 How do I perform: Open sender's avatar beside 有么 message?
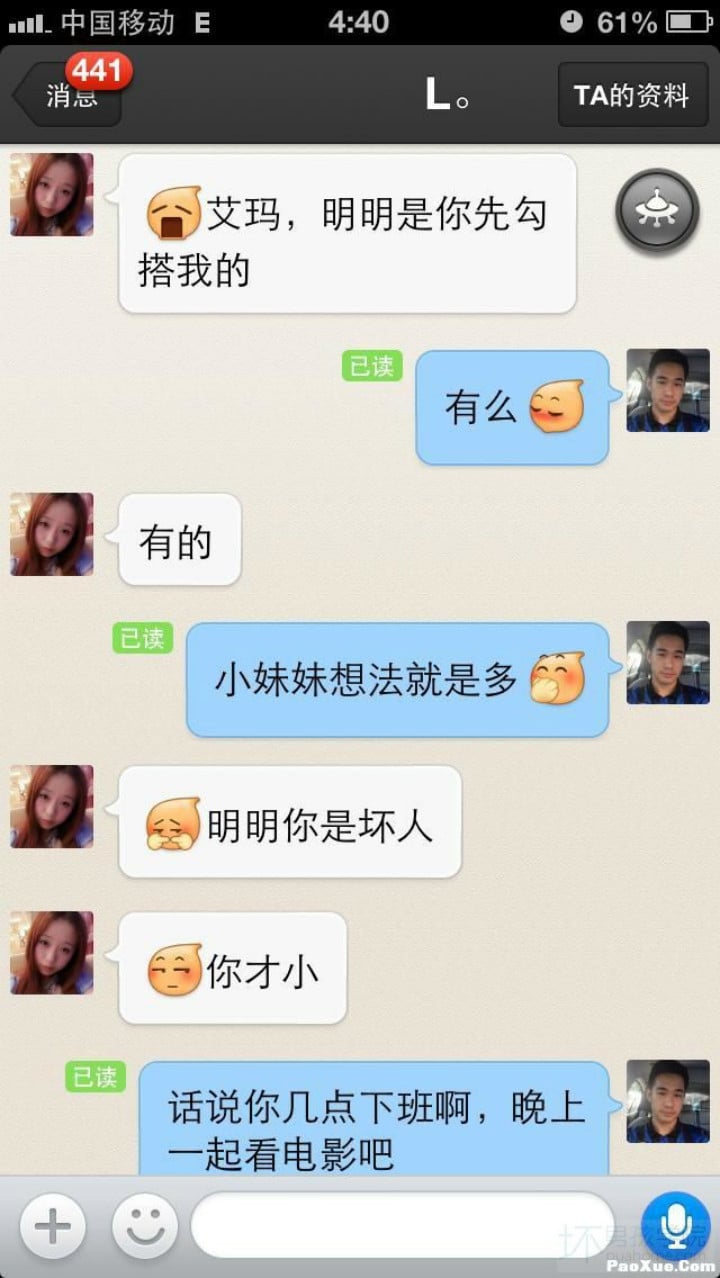tap(668, 390)
